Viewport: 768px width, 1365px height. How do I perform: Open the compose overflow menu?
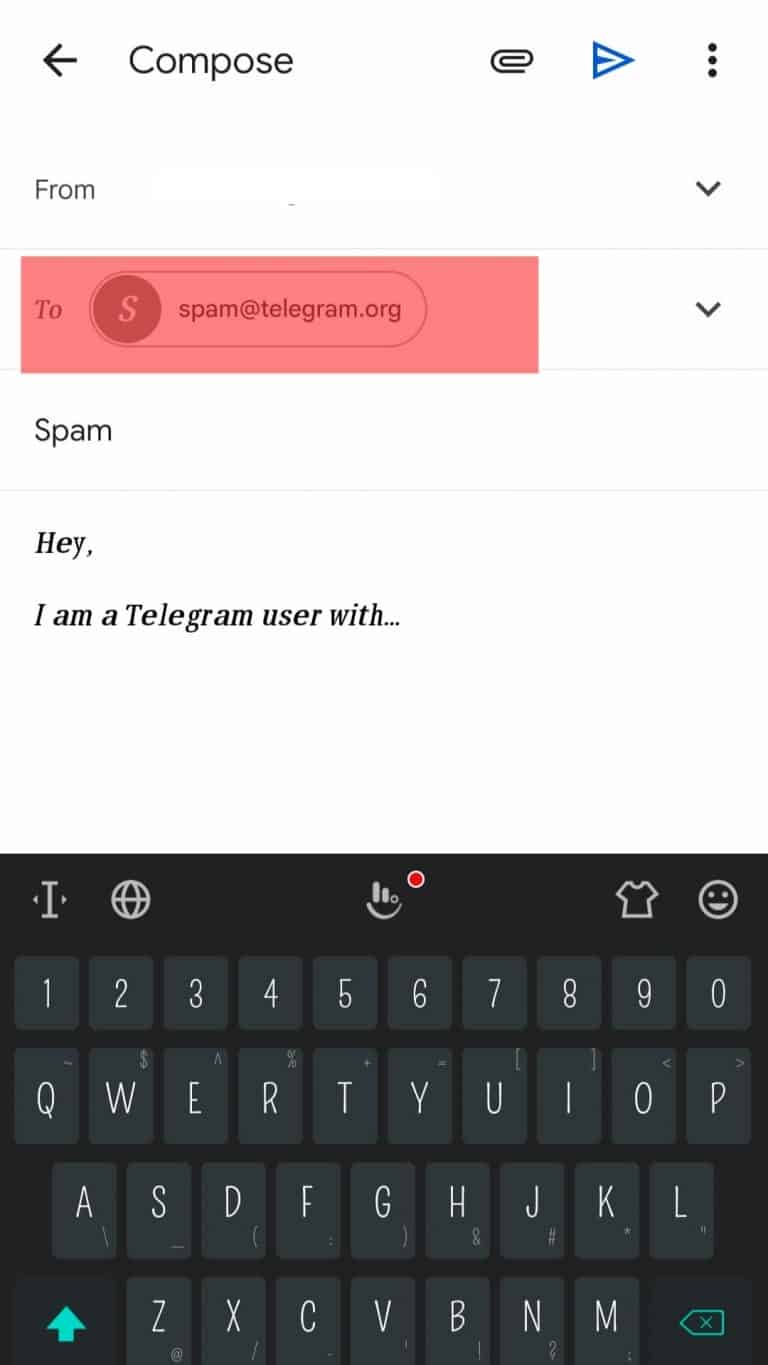pos(712,60)
